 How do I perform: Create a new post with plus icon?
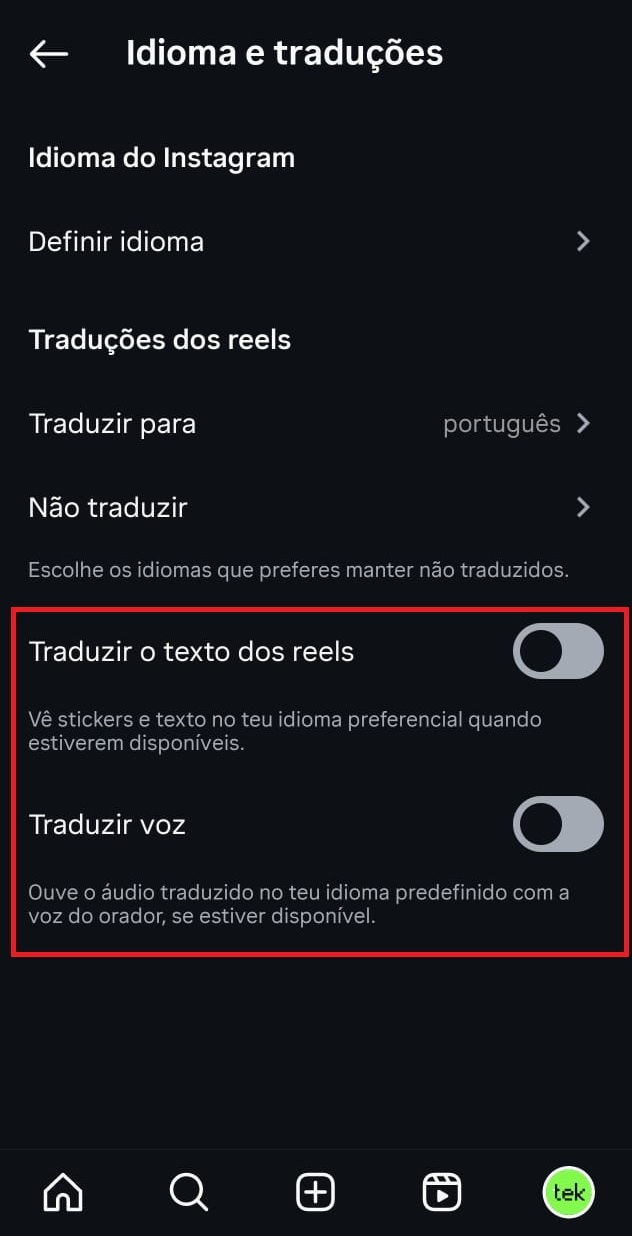pos(315,1192)
